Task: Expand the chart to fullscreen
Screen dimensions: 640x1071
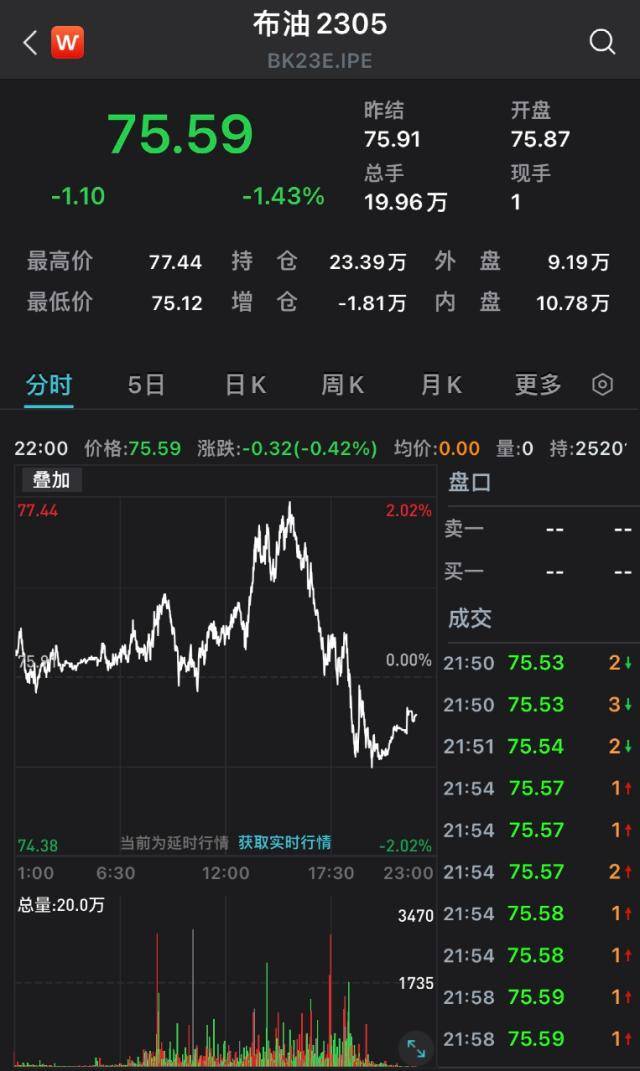Action: coord(415,1048)
